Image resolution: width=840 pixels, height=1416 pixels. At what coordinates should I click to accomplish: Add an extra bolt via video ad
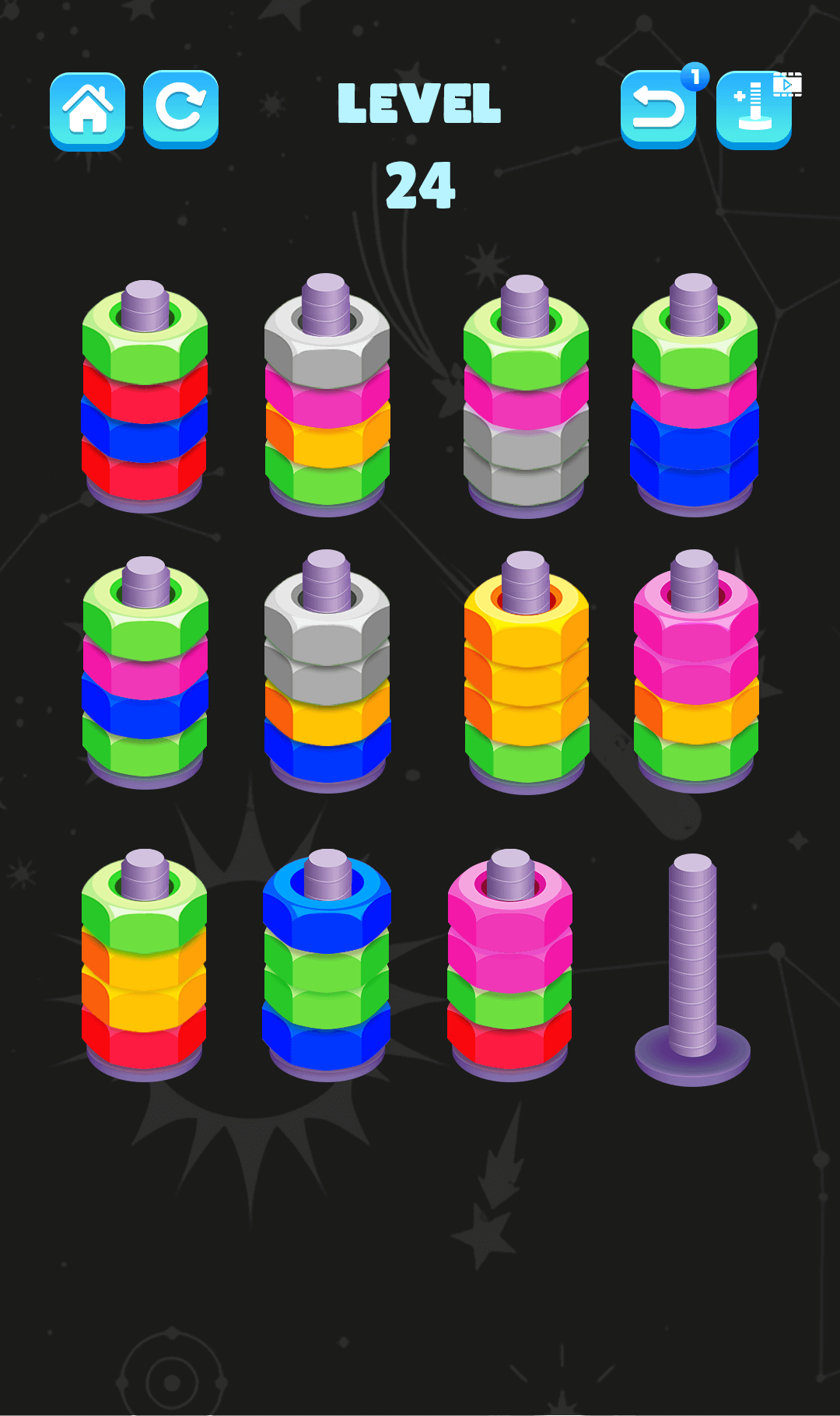tap(754, 110)
